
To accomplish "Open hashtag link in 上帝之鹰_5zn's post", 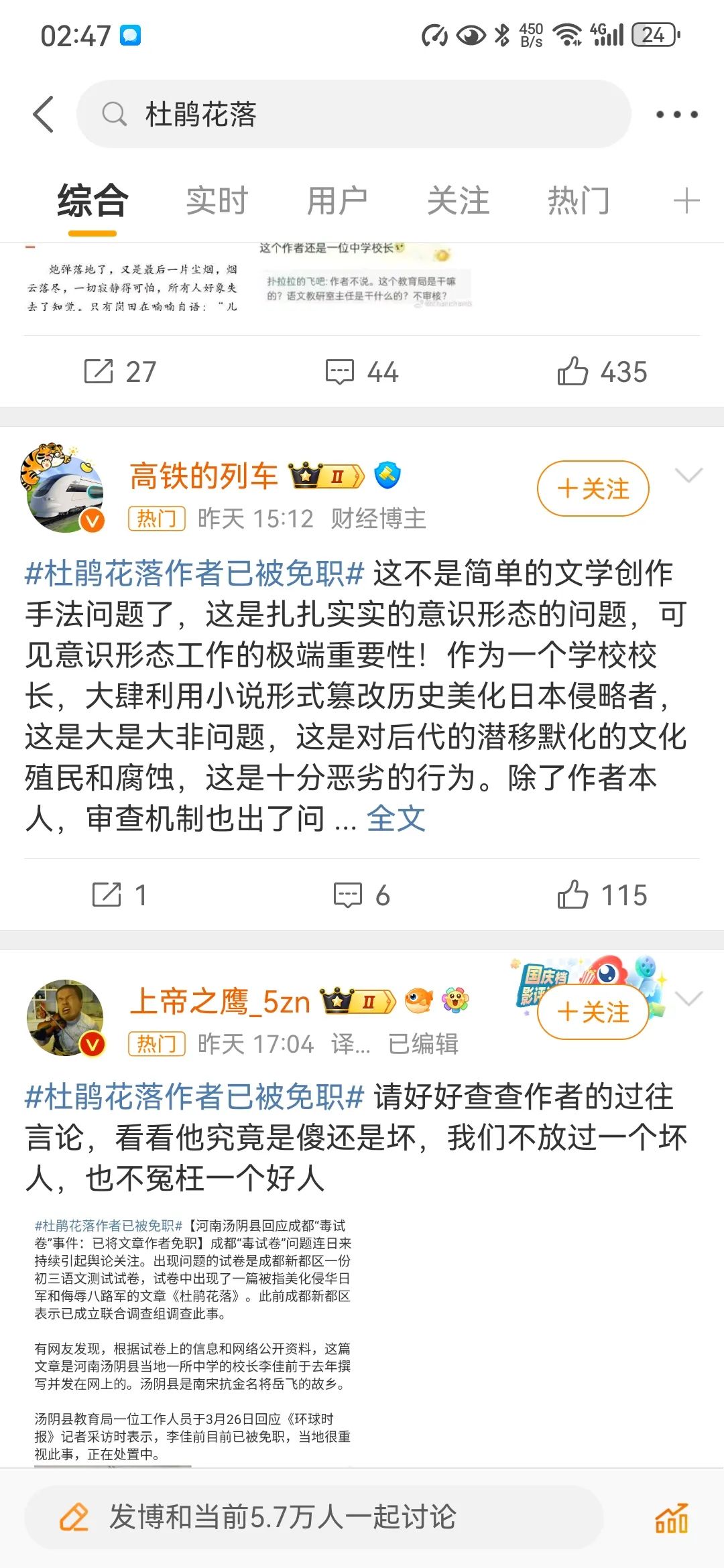I will point(194,1097).
